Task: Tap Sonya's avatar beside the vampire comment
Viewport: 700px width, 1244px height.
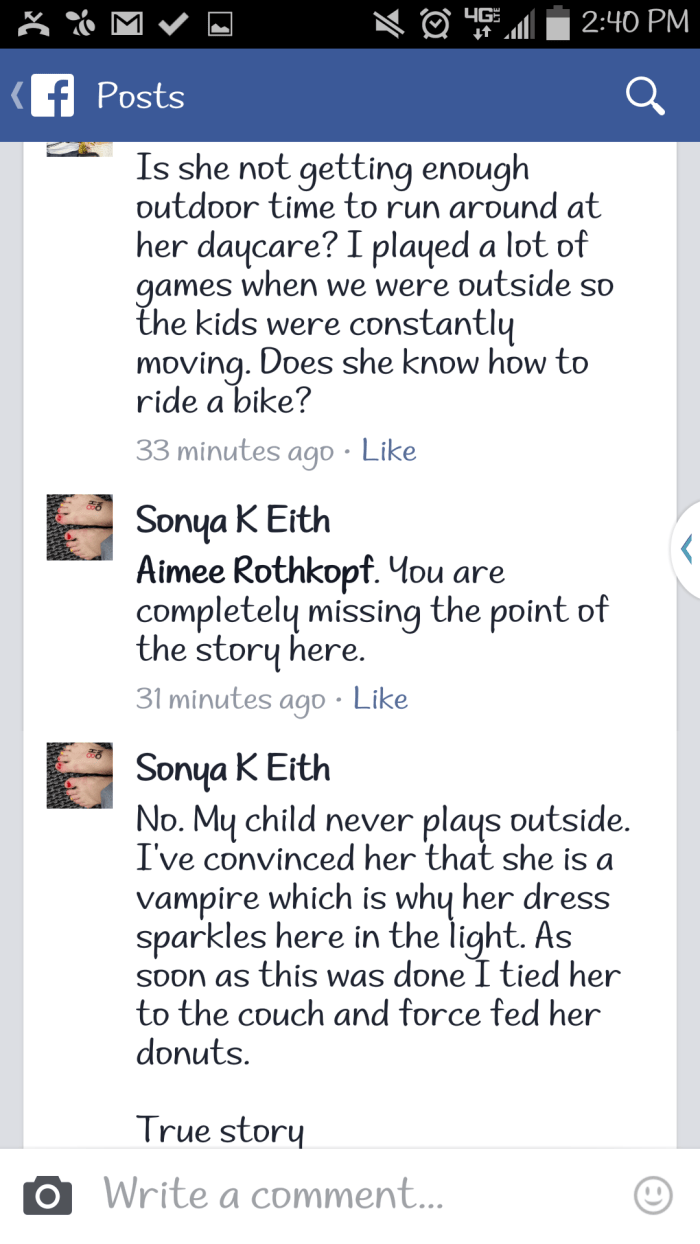Action: pyautogui.click(x=80, y=775)
